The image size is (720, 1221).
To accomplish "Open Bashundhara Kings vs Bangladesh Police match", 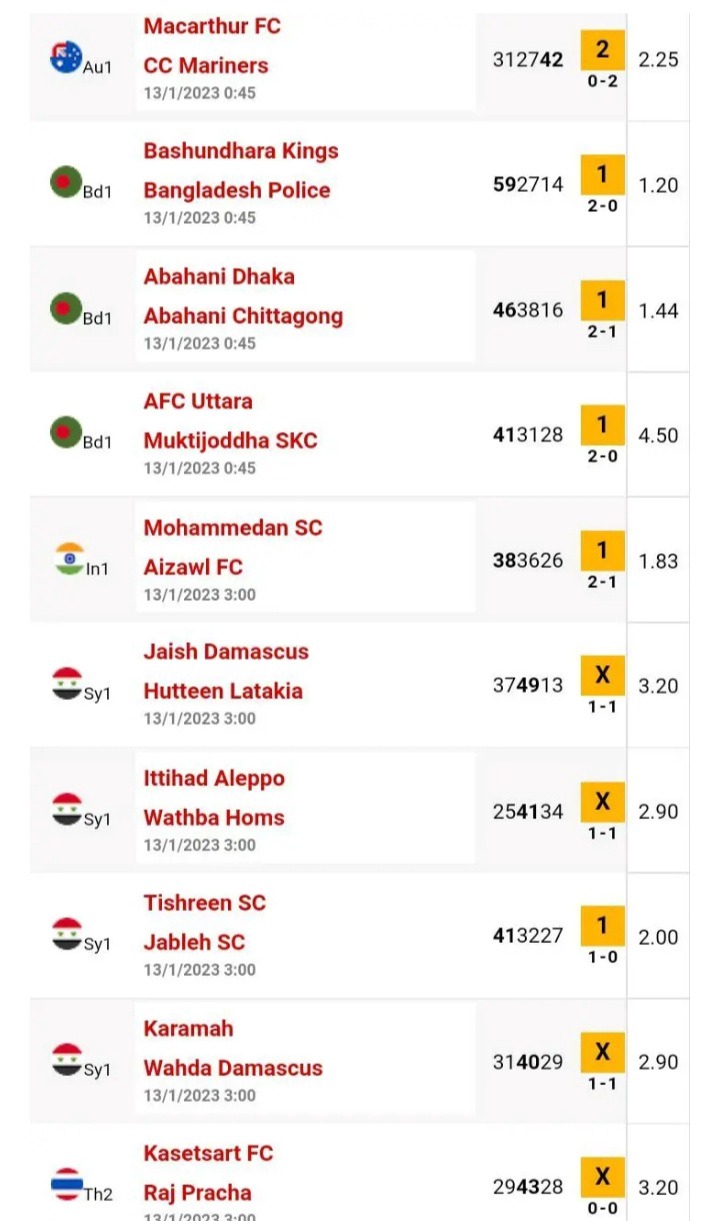I will 359,184.
